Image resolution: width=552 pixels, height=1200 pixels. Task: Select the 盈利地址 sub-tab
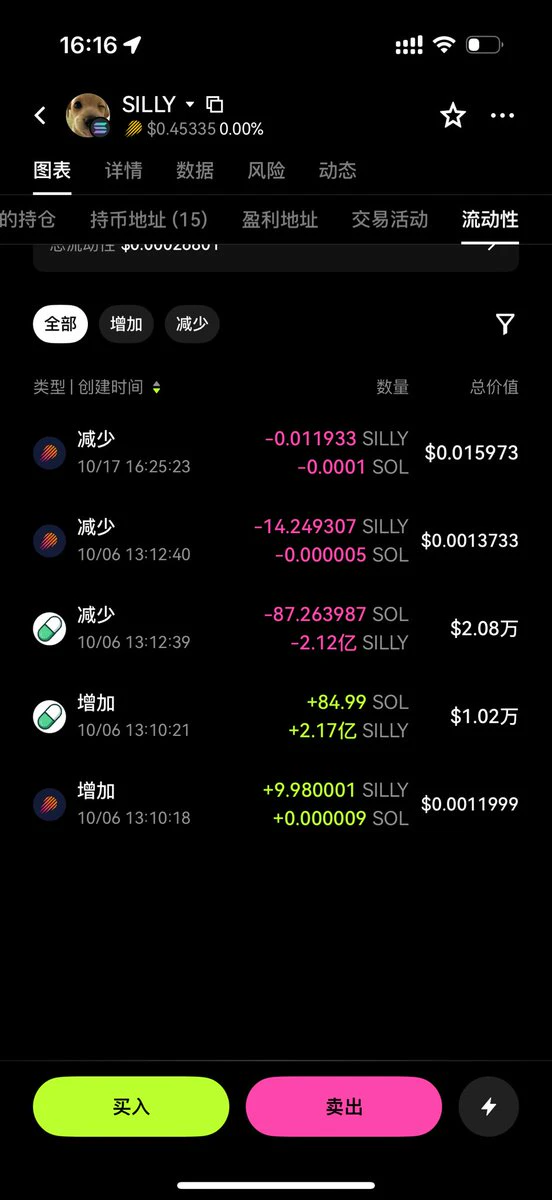[x=280, y=219]
